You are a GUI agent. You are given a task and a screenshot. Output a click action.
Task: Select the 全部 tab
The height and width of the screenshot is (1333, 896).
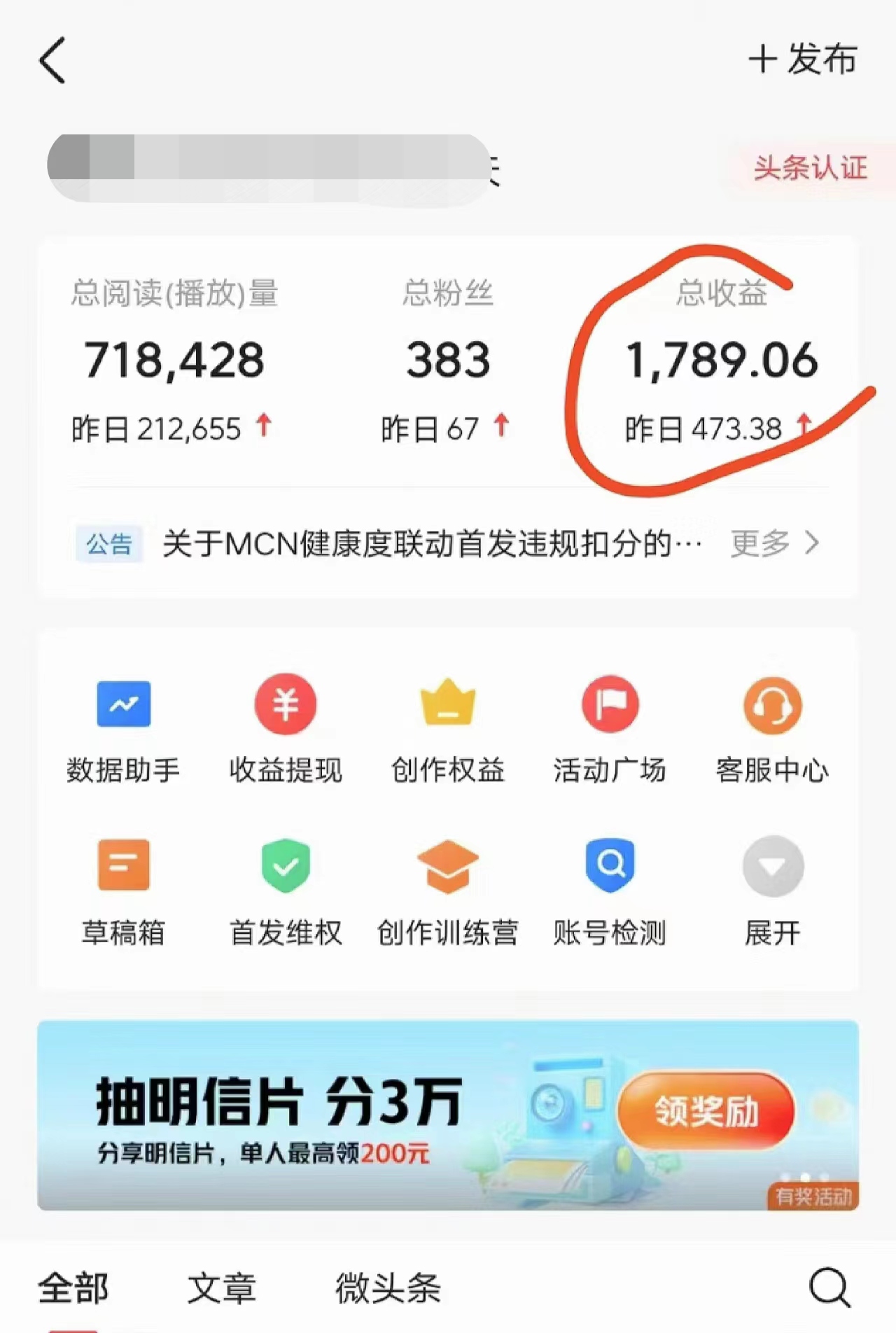(x=73, y=1288)
